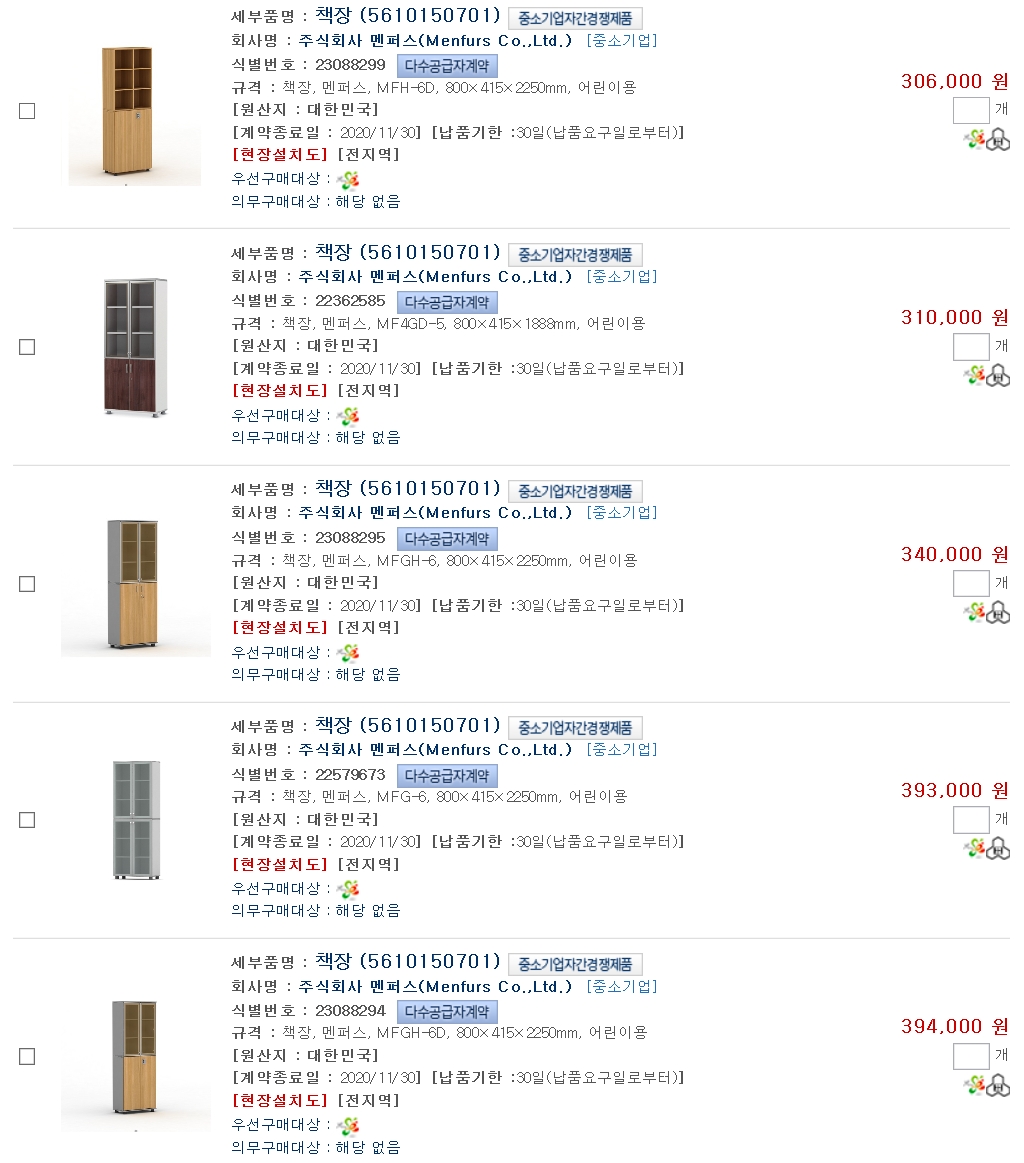Open the 책장 title link for MFGH-6D
Image resolution: width=1024 pixels, height=1163 pixels.
point(407,961)
